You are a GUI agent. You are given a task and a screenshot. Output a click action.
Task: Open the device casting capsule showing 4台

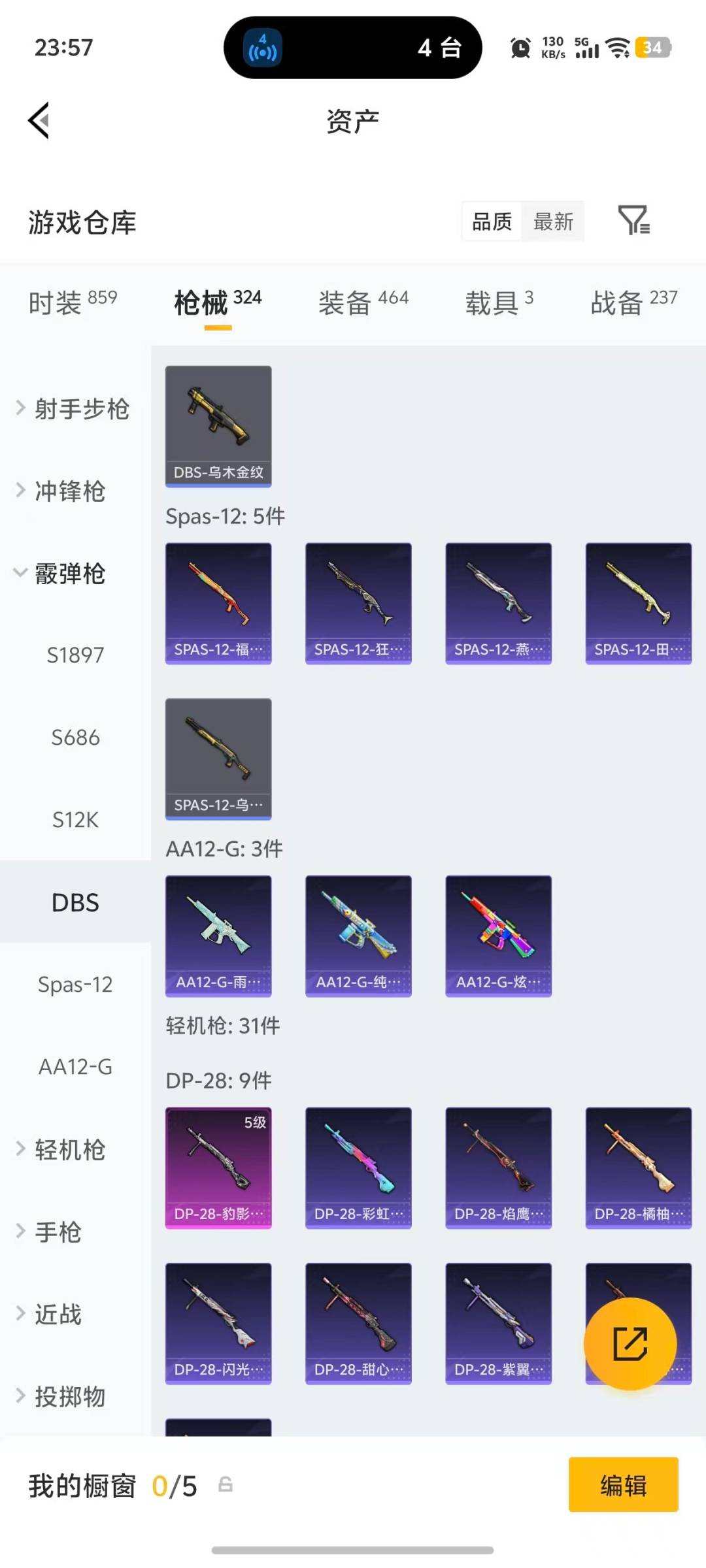point(353,48)
